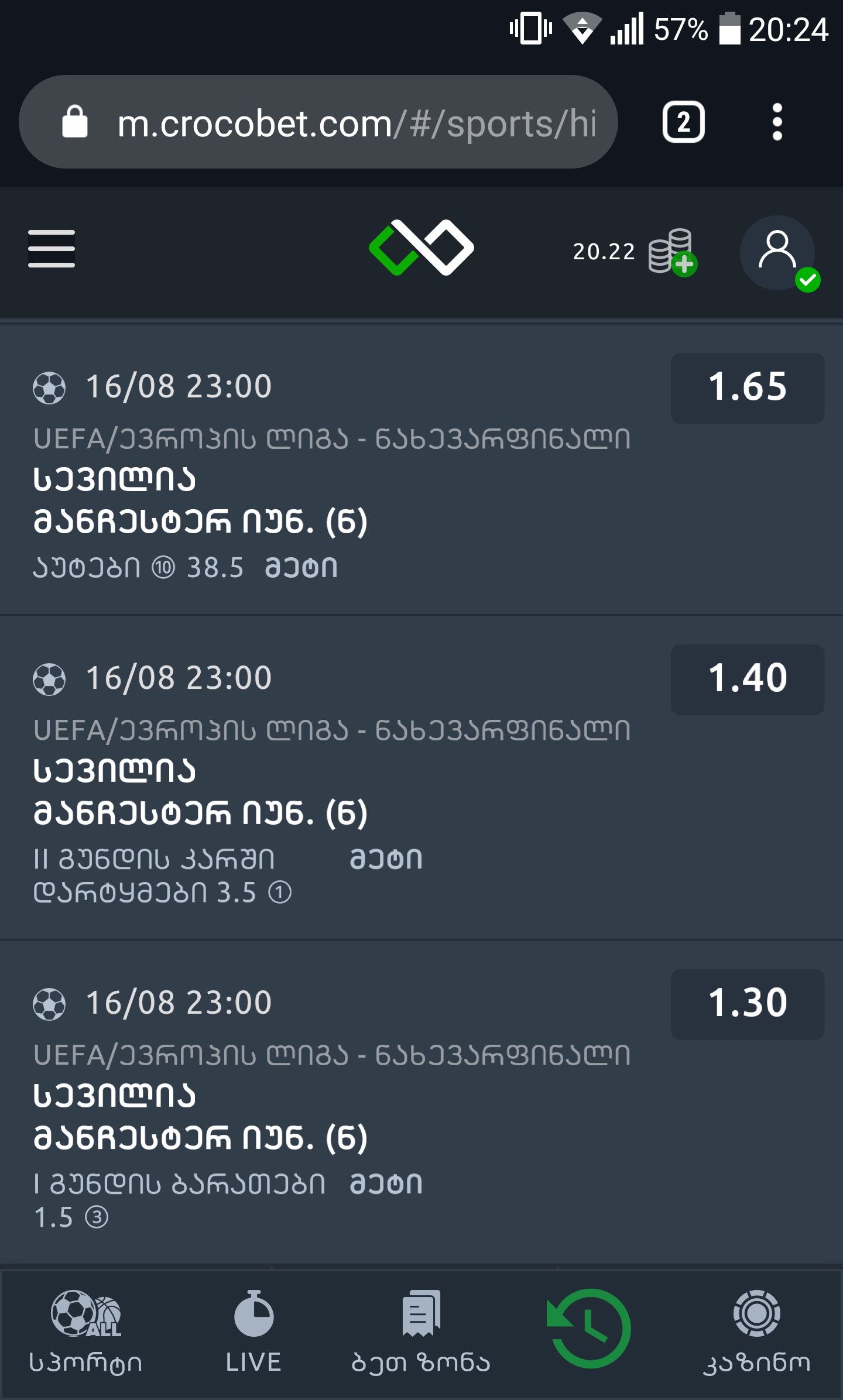This screenshot has width=843, height=1400.
Task: Open the hamburger menu
Action: (52, 249)
